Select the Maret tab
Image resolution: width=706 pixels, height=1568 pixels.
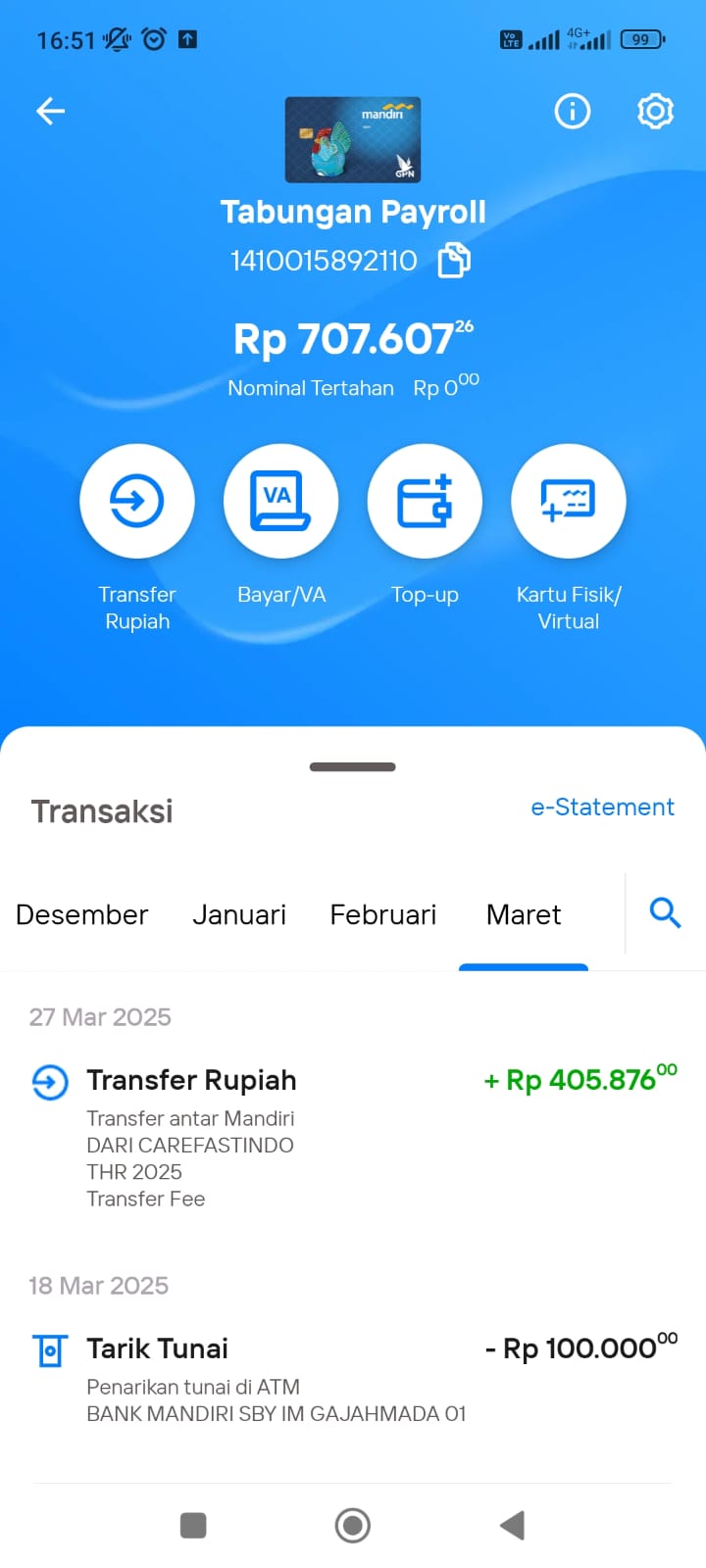click(x=524, y=914)
